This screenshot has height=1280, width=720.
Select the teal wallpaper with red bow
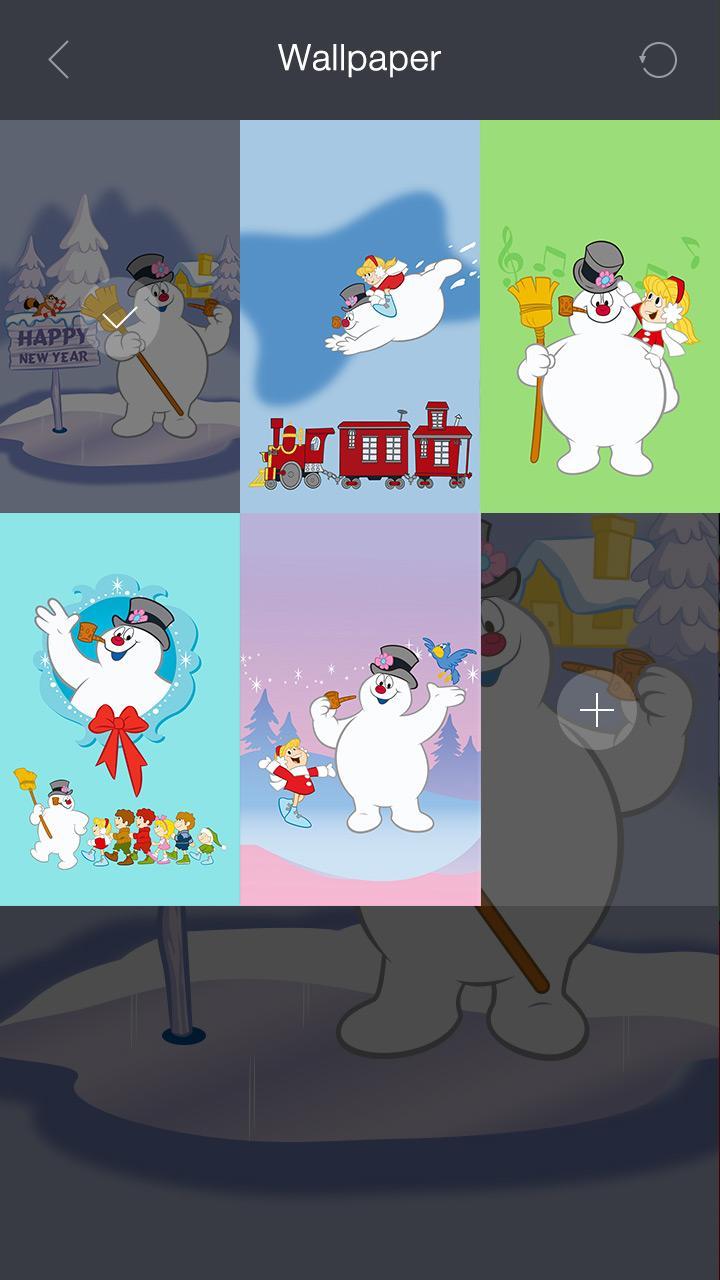[119, 710]
